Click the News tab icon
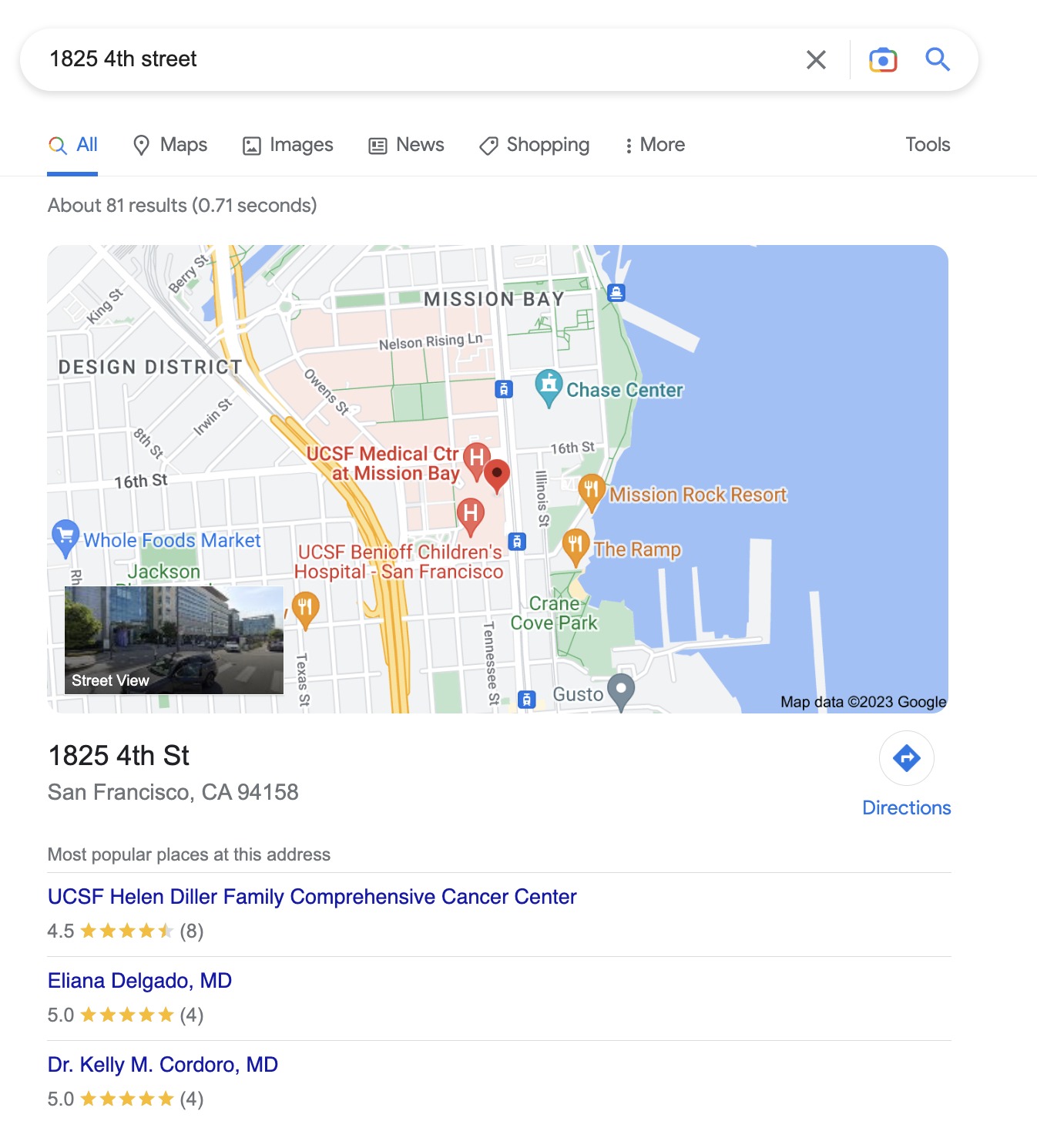 (x=377, y=145)
